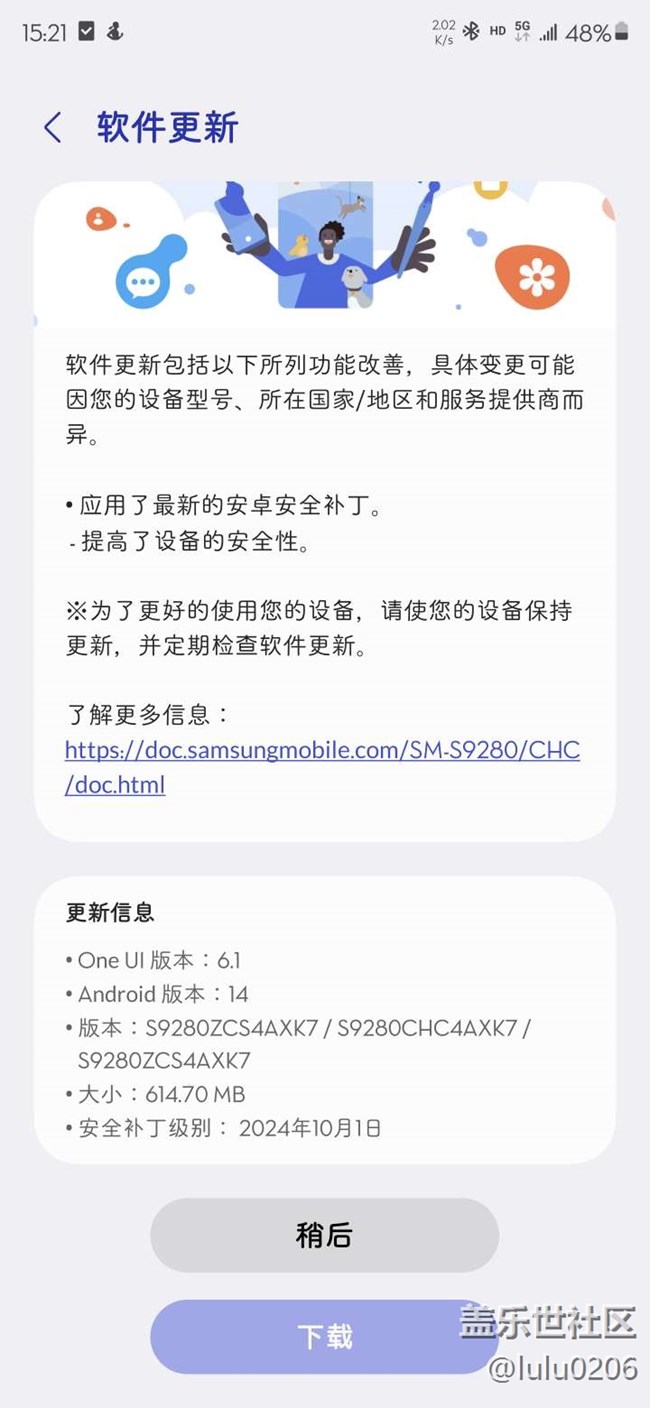Go back from 软件更新 screen

[53, 128]
